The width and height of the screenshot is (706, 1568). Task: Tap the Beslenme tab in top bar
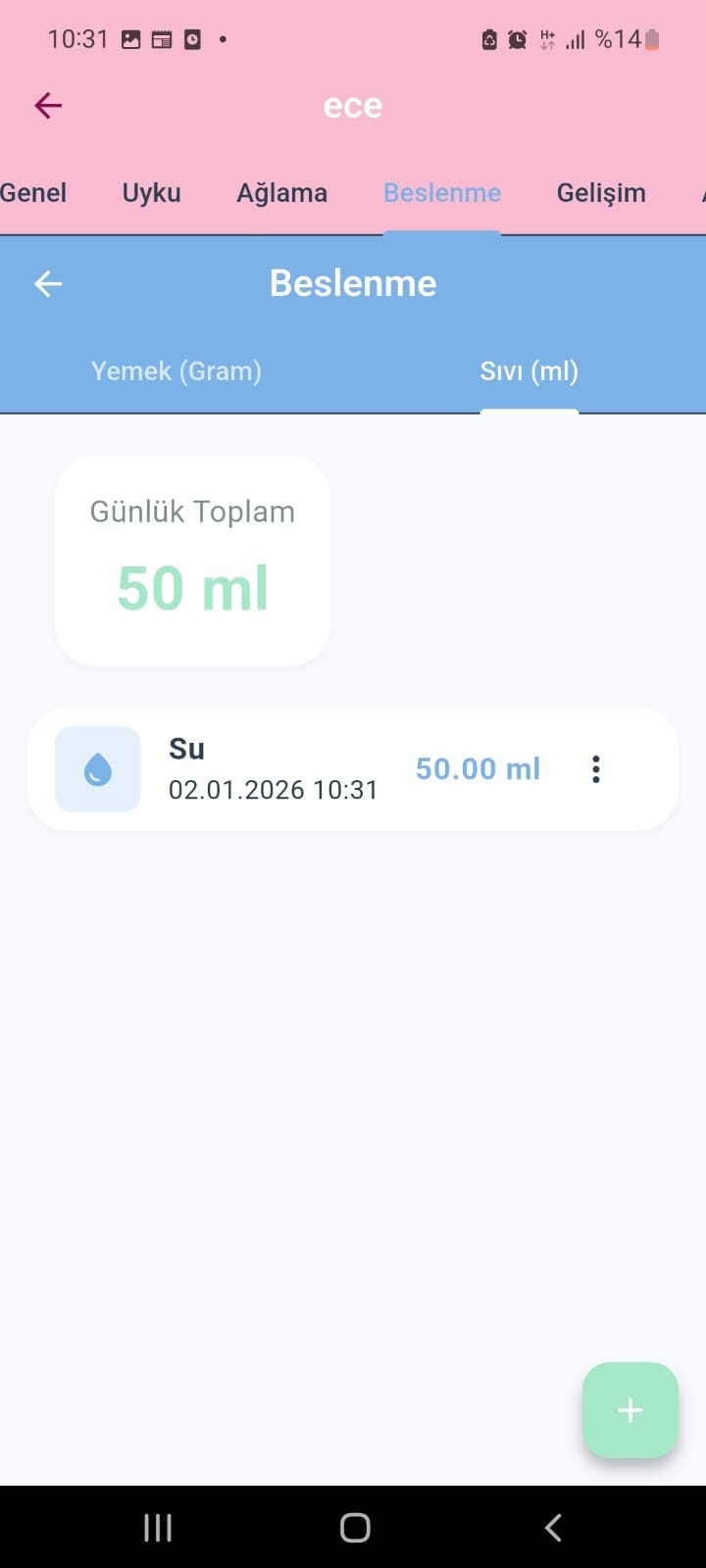[442, 193]
